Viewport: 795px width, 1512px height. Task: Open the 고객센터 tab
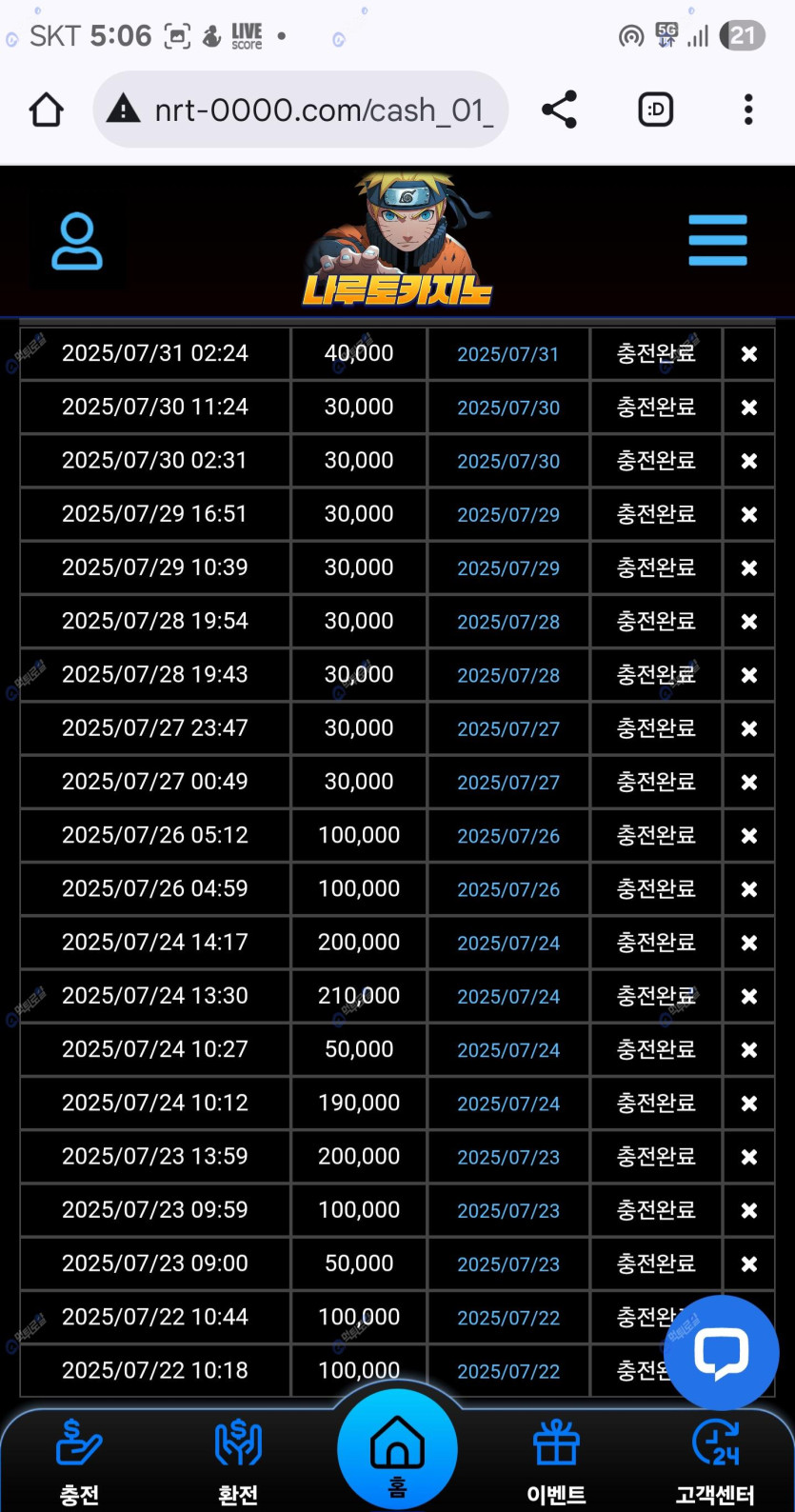pyautogui.click(x=715, y=1461)
